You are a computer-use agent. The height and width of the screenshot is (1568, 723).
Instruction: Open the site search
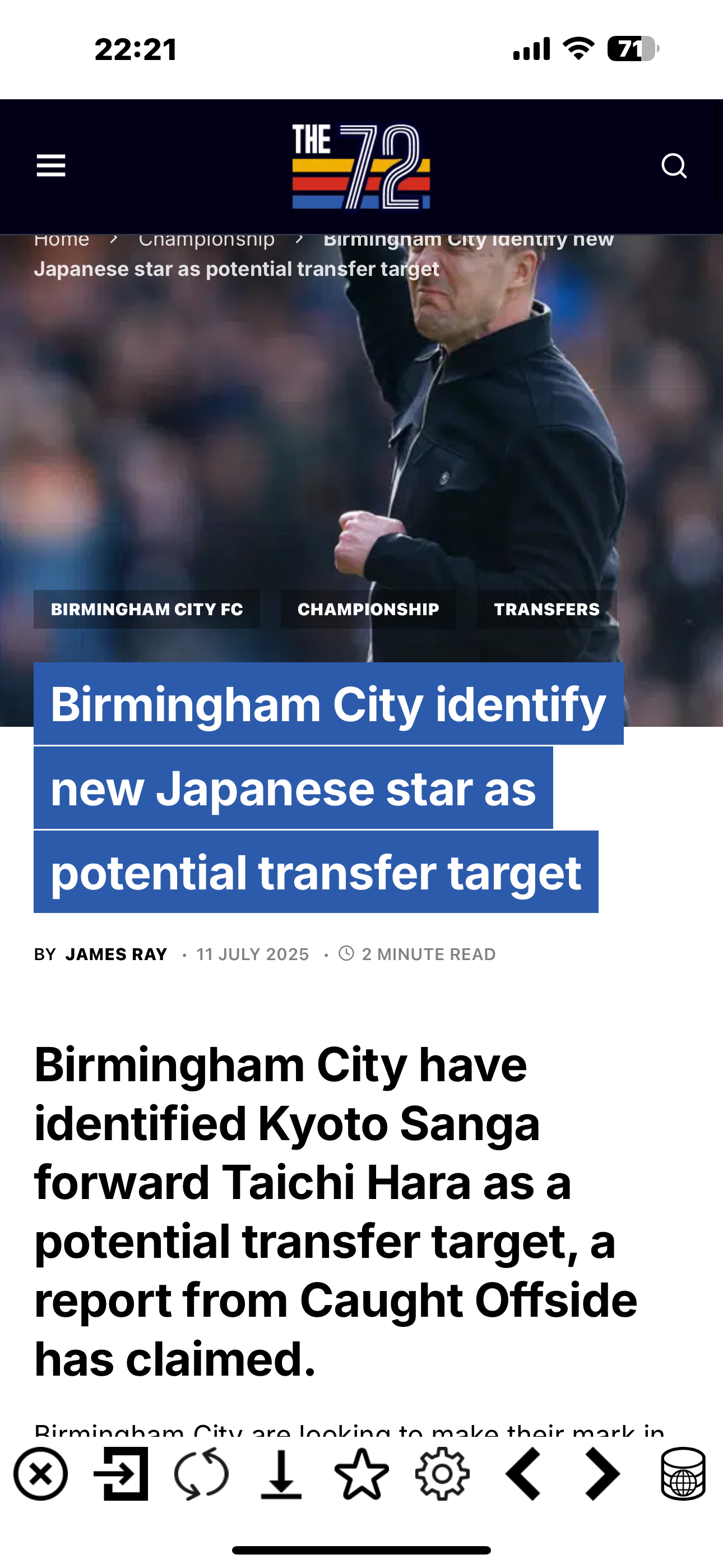coord(674,165)
